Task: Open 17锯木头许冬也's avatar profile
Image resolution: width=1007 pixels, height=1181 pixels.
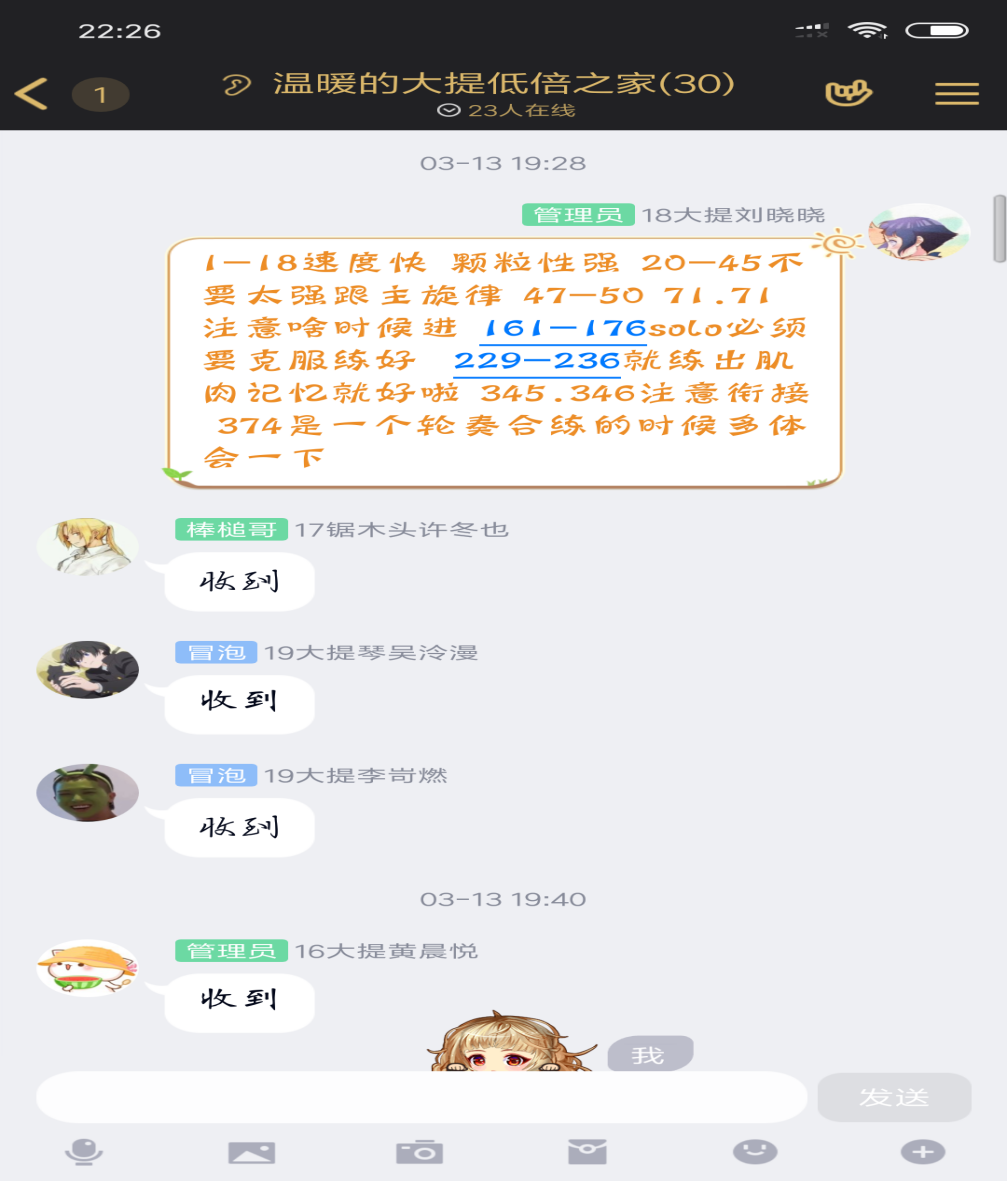Action: coord(87,546)
